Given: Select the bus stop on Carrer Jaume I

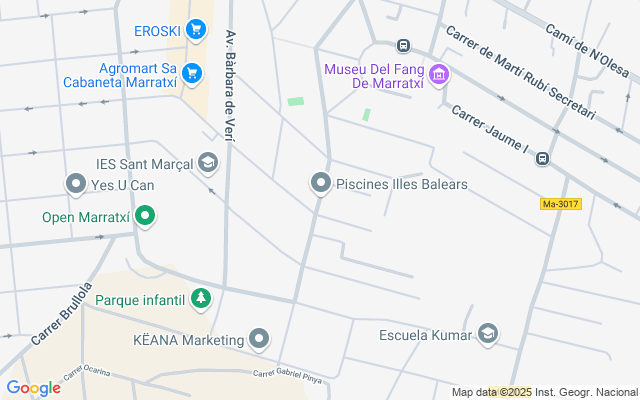Looking at the screenshot, I should coord(542,158).
